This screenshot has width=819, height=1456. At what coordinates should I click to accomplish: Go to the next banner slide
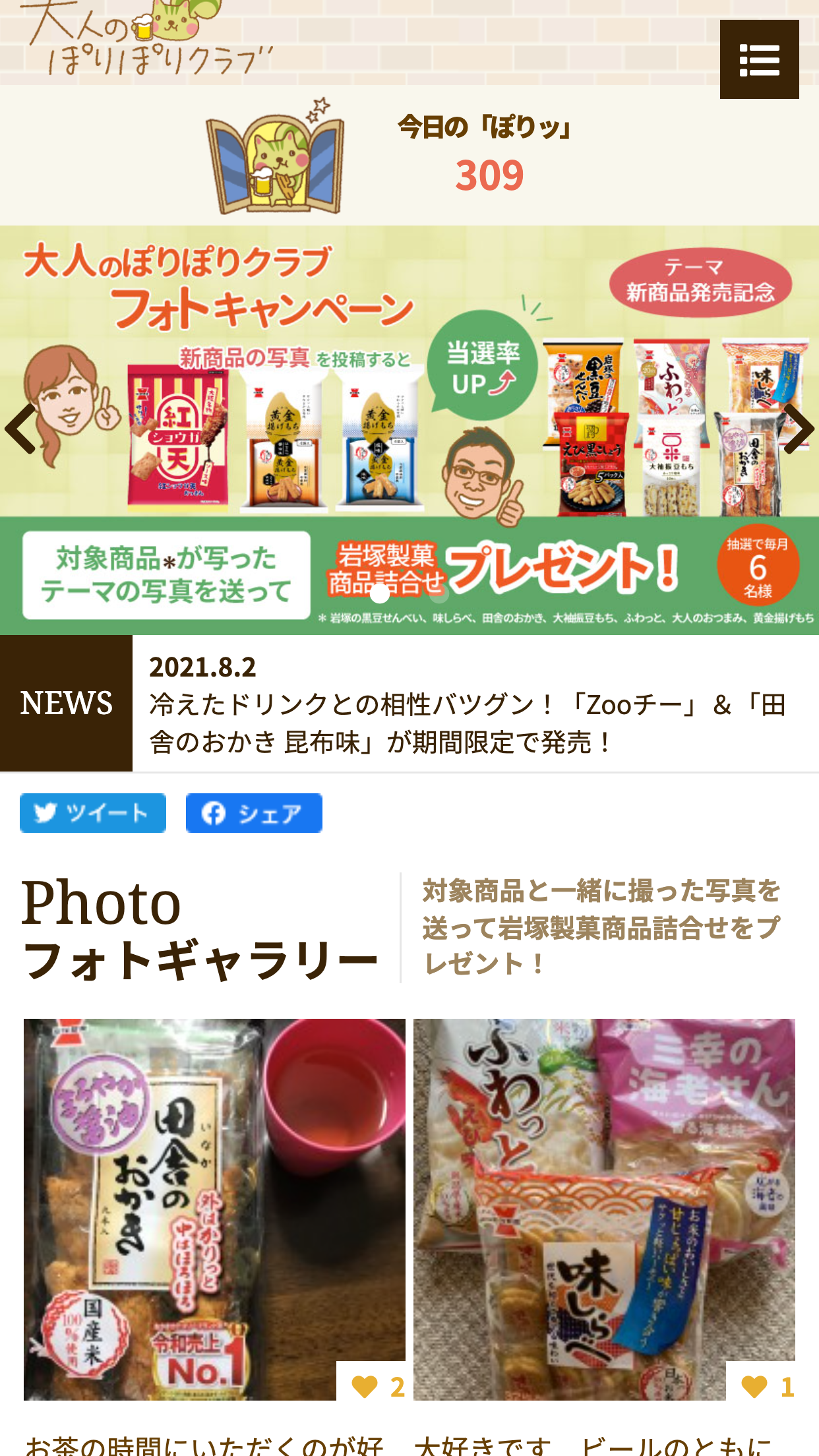tap(798, 429)
